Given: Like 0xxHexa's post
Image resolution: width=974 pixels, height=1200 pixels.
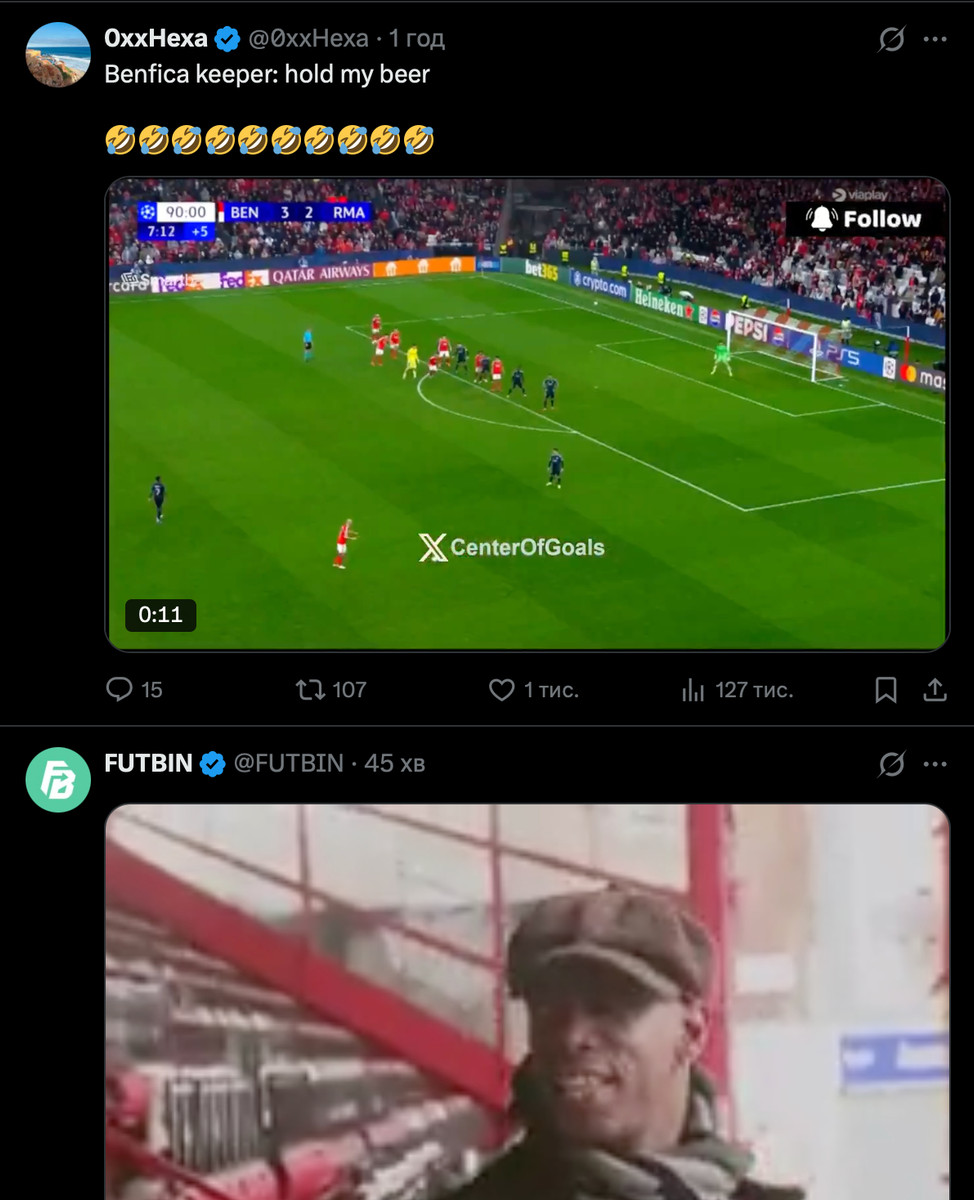Looking at the screenshot, I should (x=501, y=689).
